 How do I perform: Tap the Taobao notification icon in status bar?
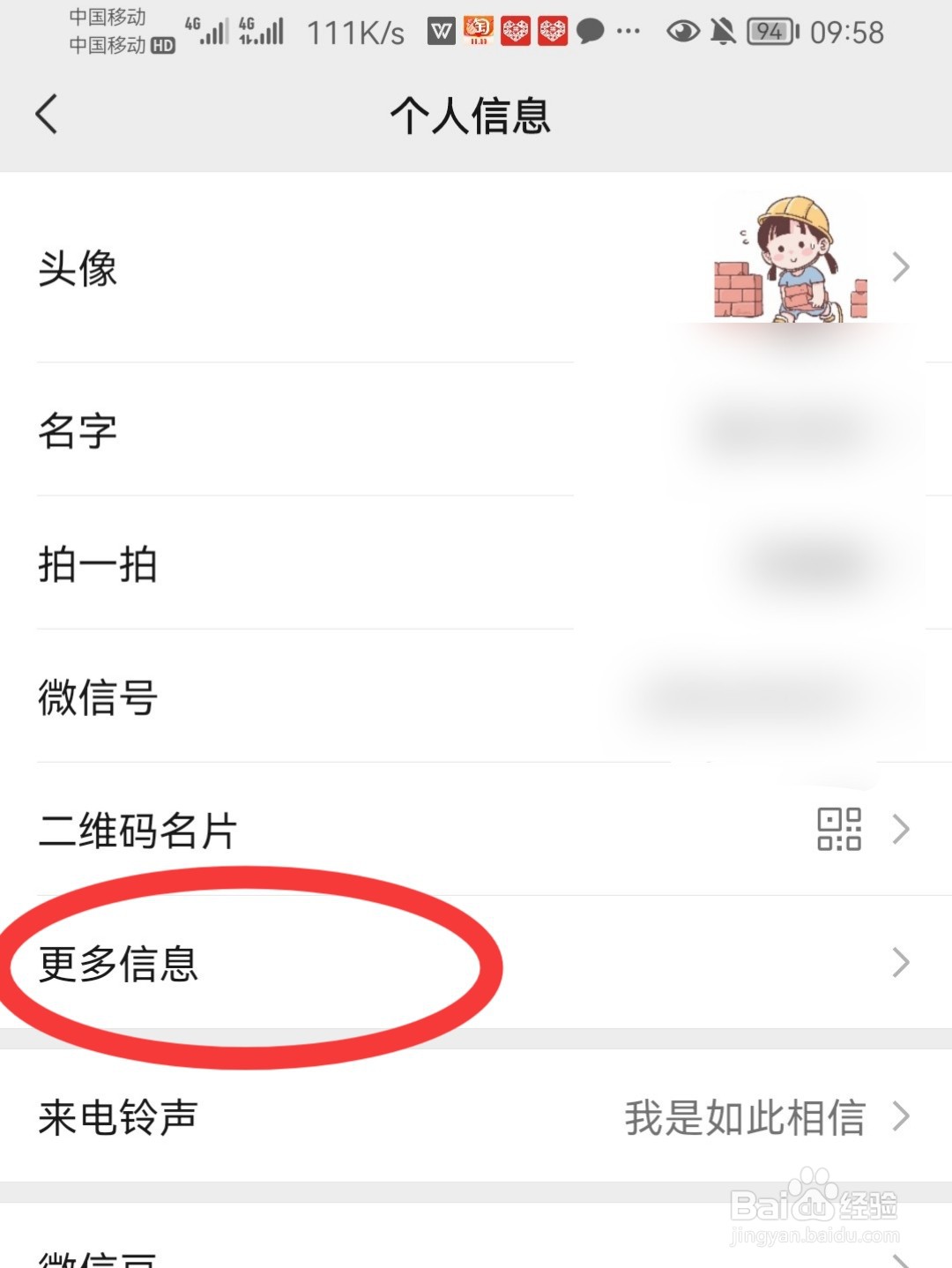coord(479,31)
